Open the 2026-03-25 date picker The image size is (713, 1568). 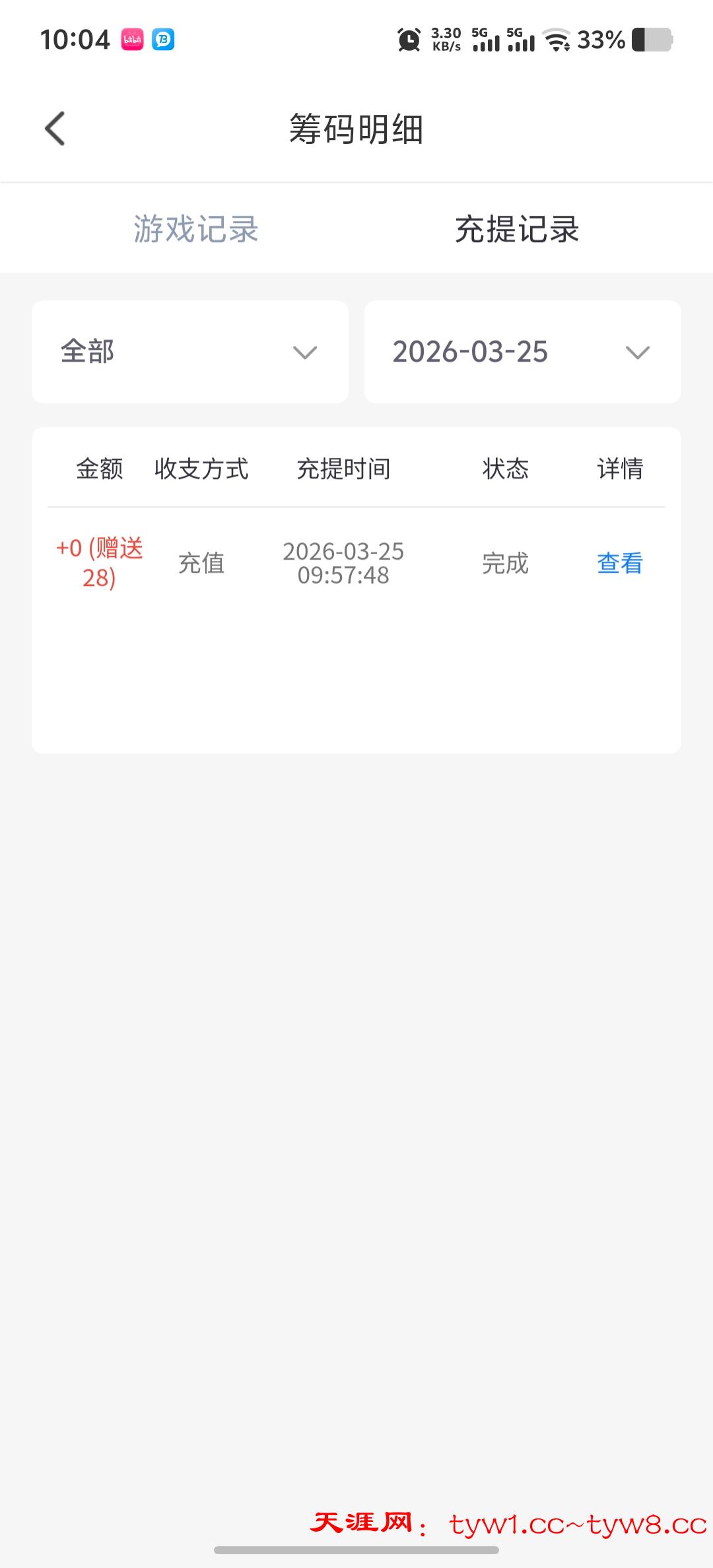[x=522, y=352]
